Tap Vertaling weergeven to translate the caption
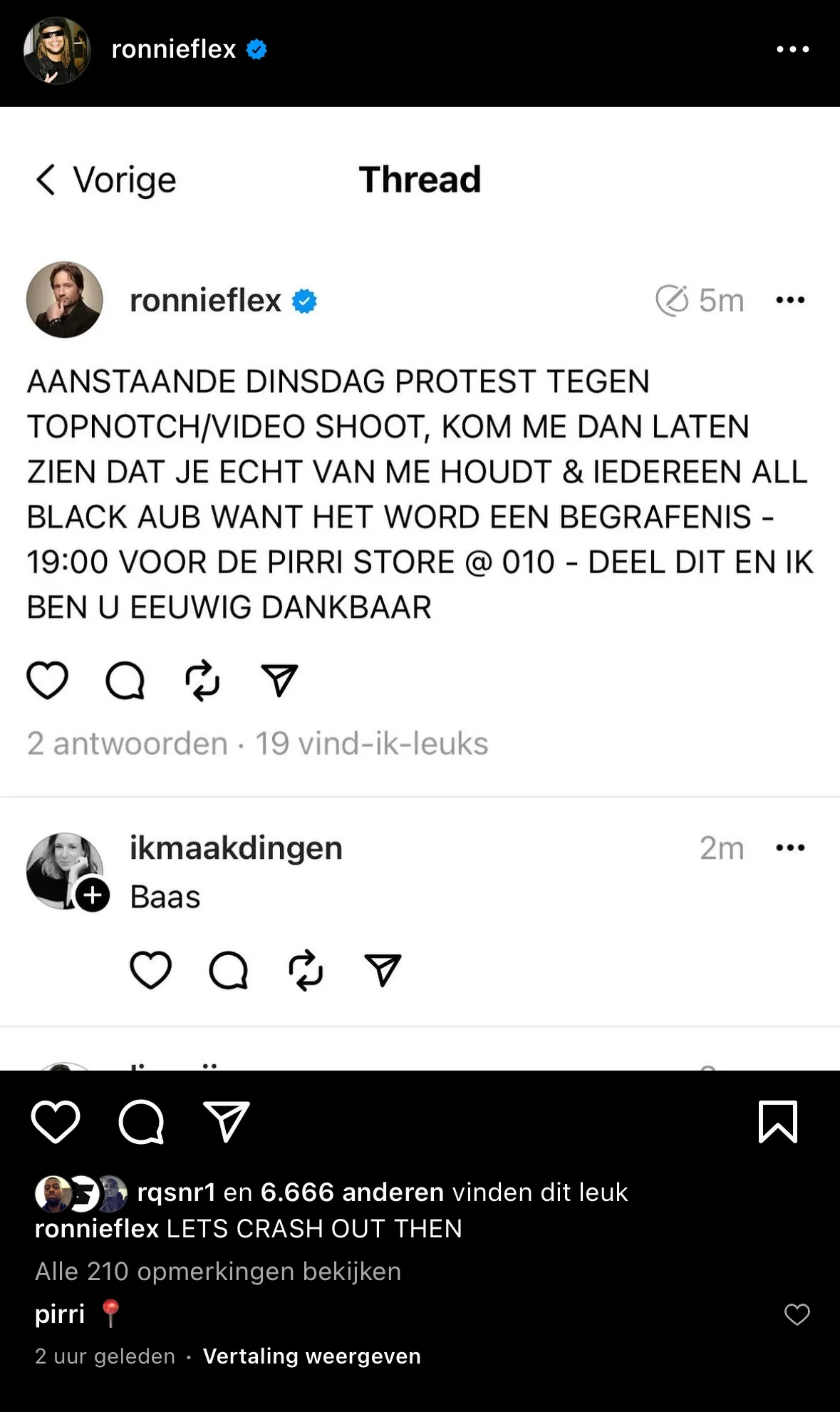The image size is (840, 1412). coord(311,1356)
